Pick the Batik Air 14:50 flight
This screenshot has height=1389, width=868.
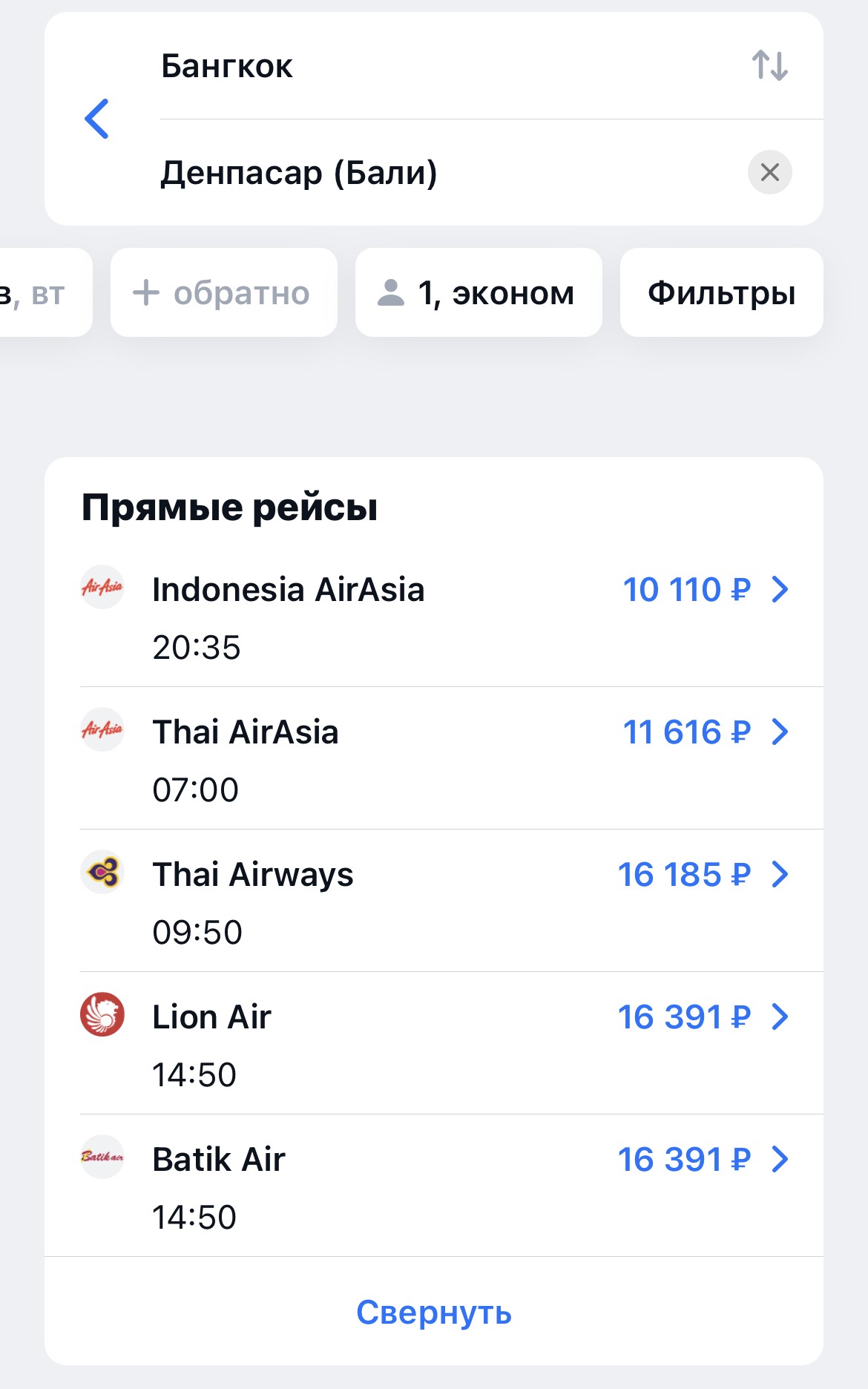point(434,1186)
